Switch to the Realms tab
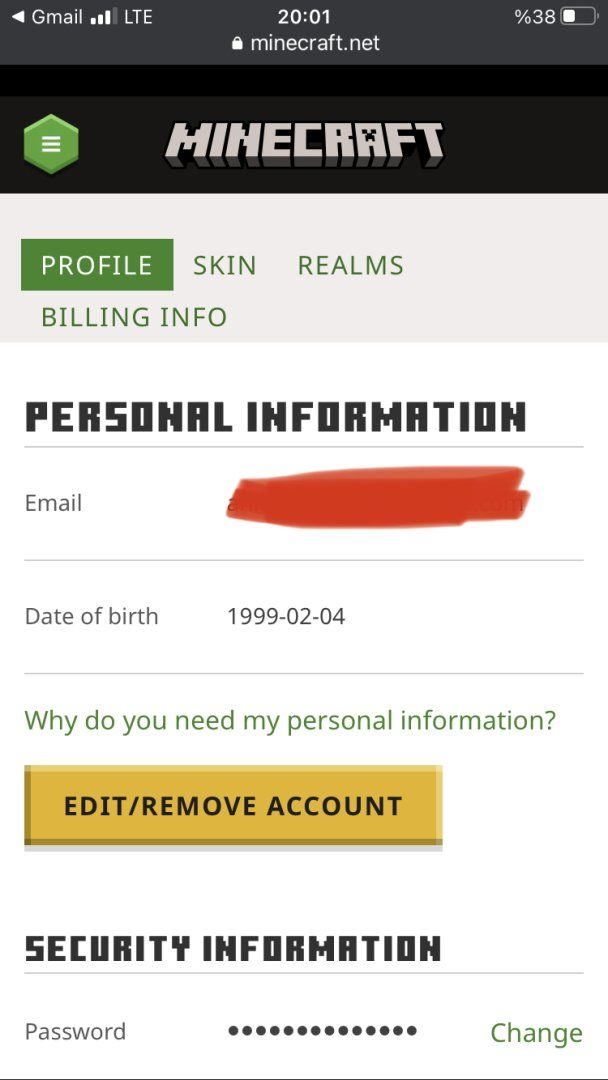Screen dimensions: 608x1080 (x=351, y=265)
